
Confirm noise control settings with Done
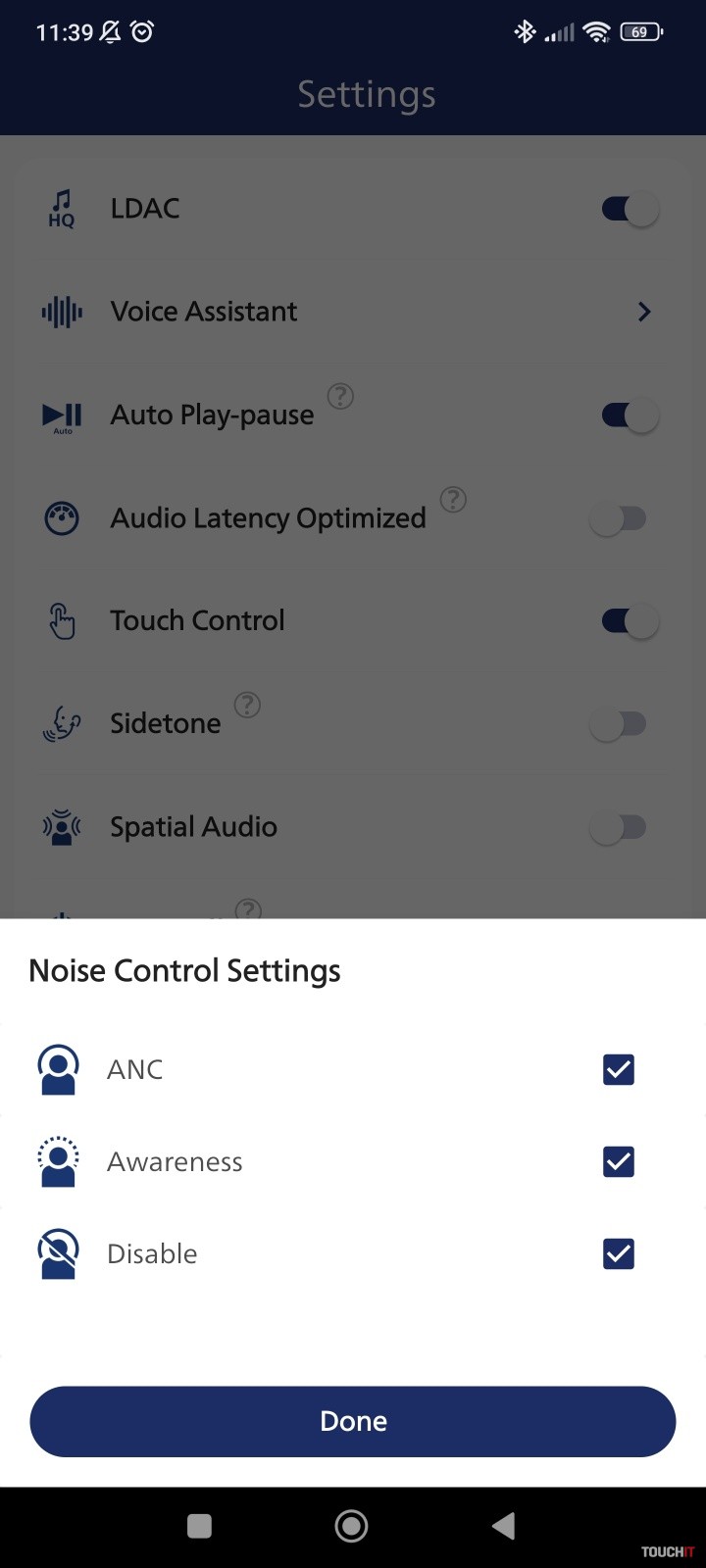(x=353, y=1421)
